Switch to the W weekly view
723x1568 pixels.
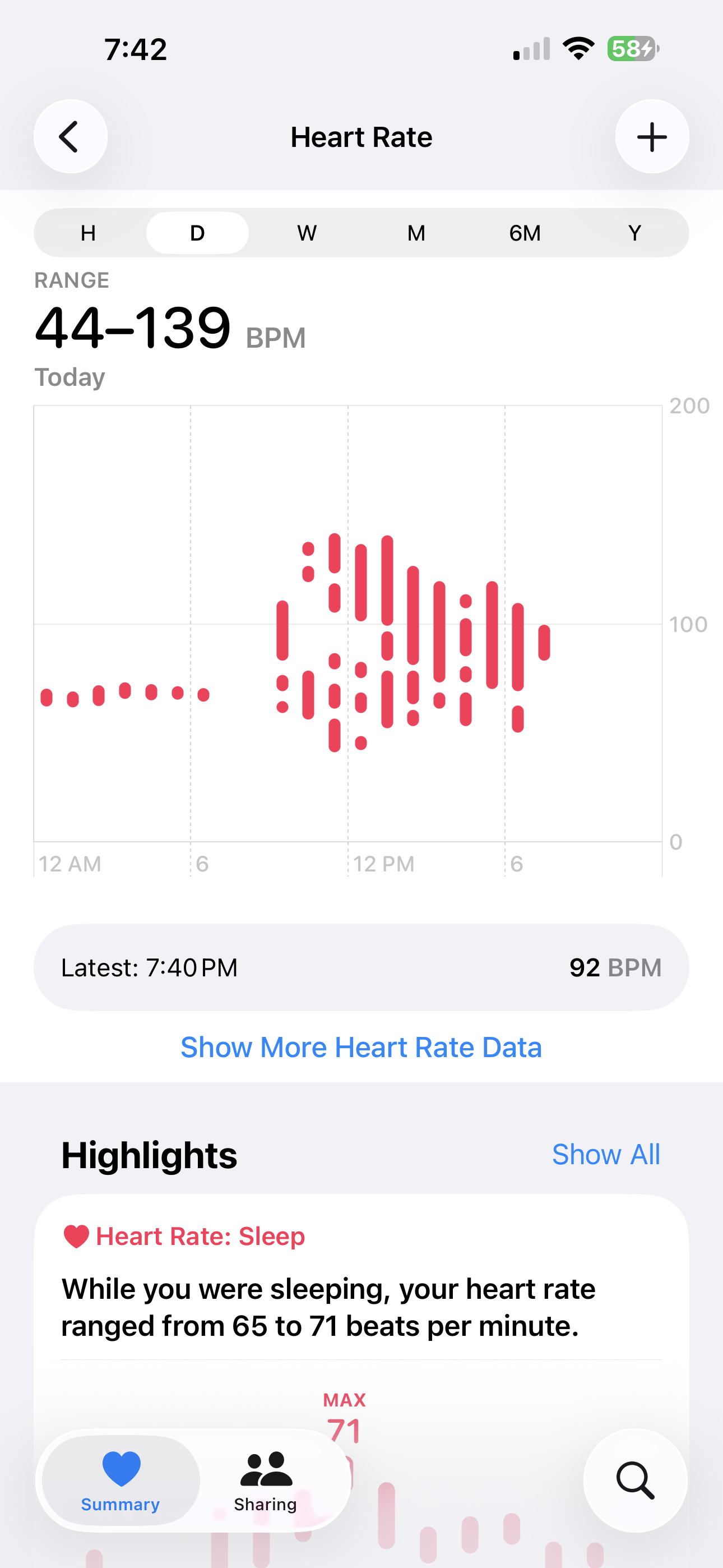[307, 233]
